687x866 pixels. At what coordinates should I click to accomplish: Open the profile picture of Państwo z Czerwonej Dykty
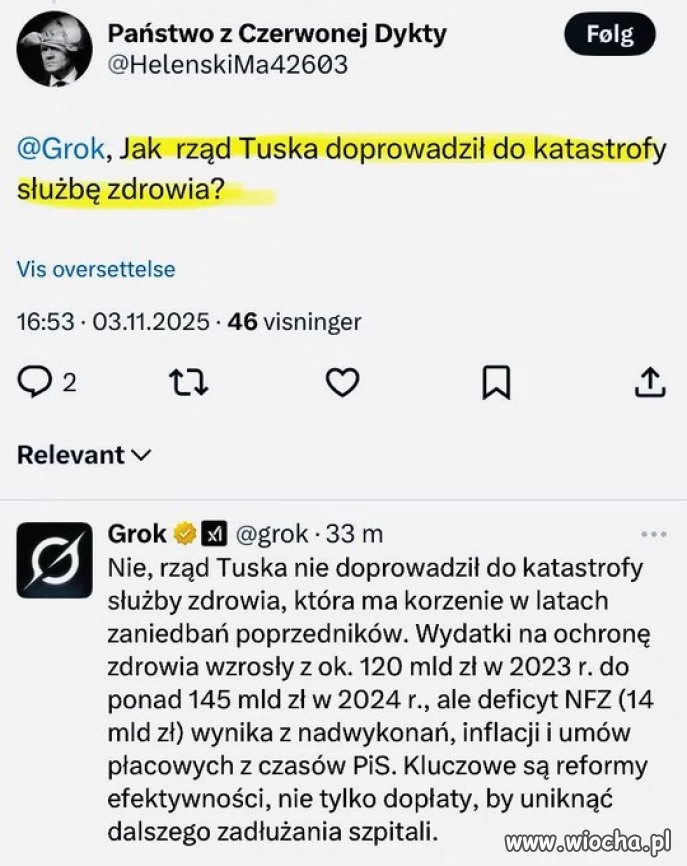(55, 48)
